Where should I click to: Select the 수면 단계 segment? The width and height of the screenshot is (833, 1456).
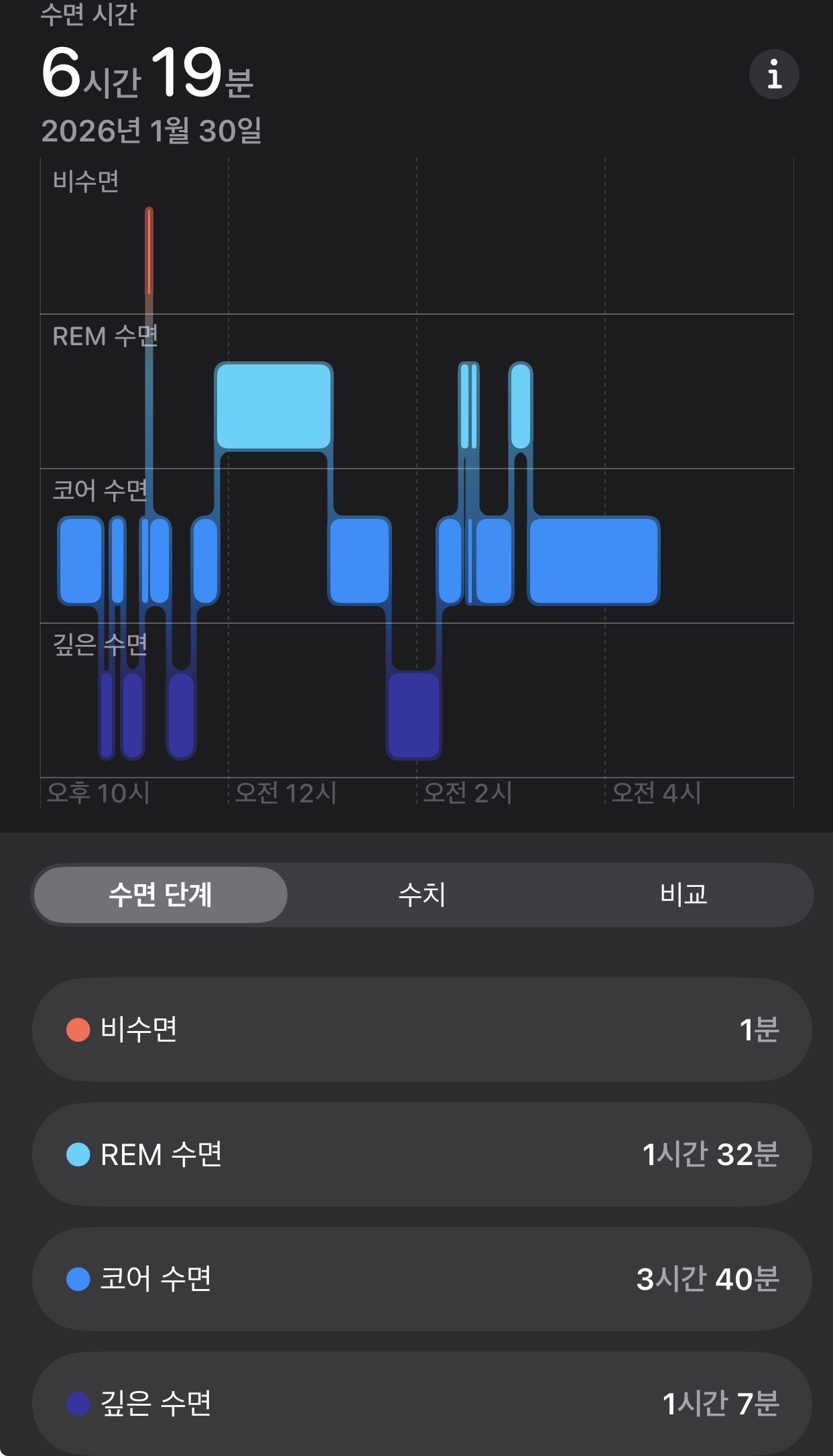click(161, 894)
